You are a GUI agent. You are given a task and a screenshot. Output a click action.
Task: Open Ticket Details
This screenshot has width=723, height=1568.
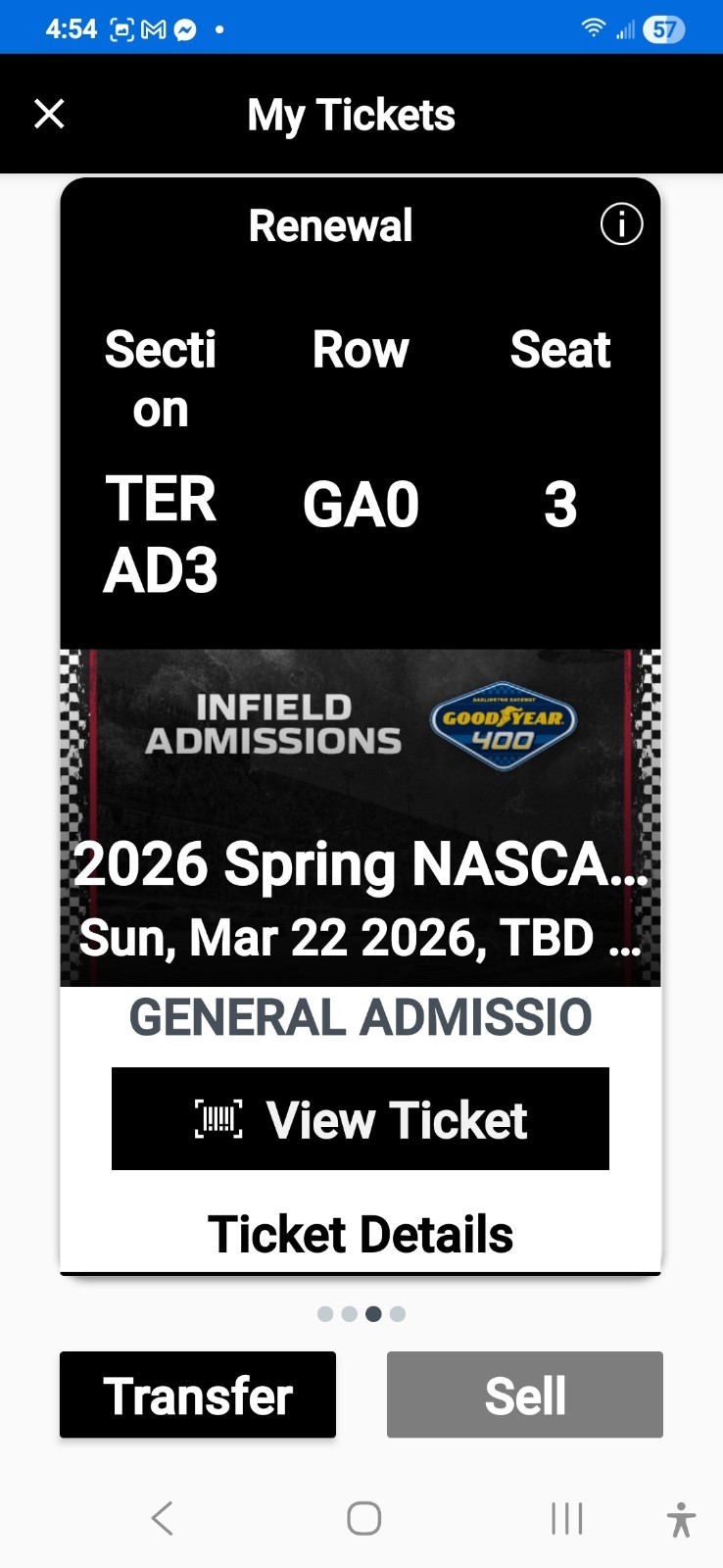tap(361, 1234)
